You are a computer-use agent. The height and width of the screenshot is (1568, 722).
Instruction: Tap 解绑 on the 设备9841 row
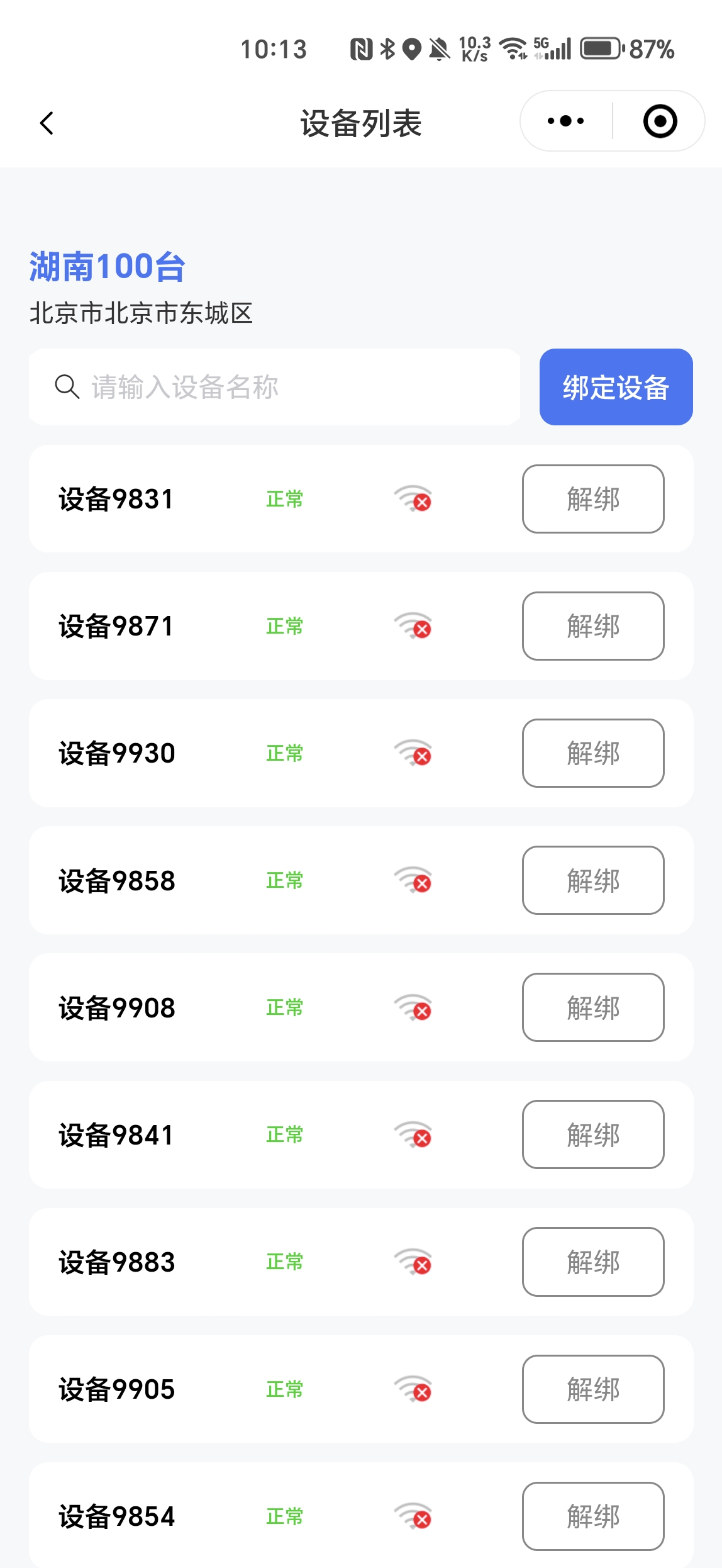593,1134
